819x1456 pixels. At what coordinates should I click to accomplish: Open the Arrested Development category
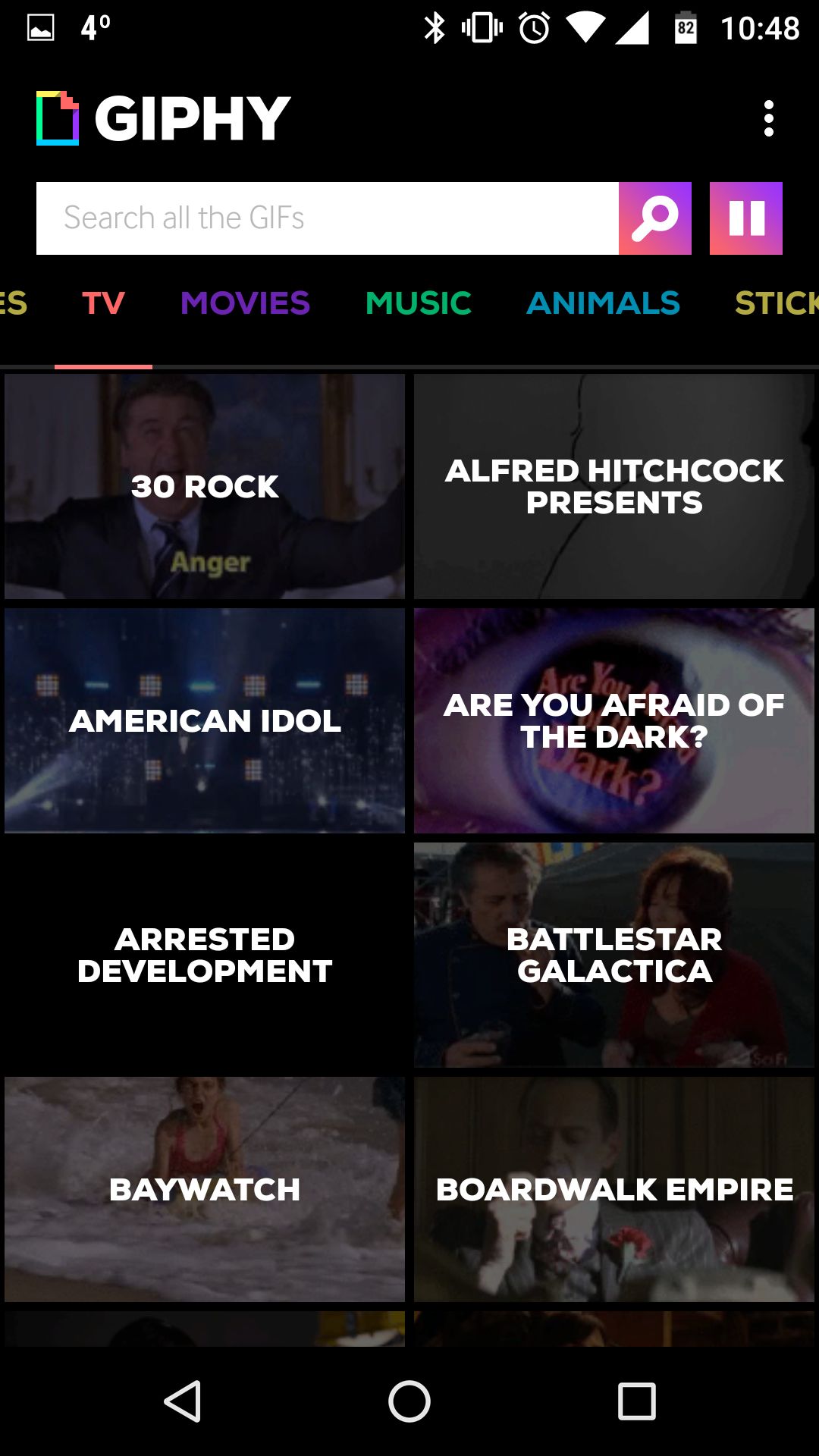click(x=205, y=955)
